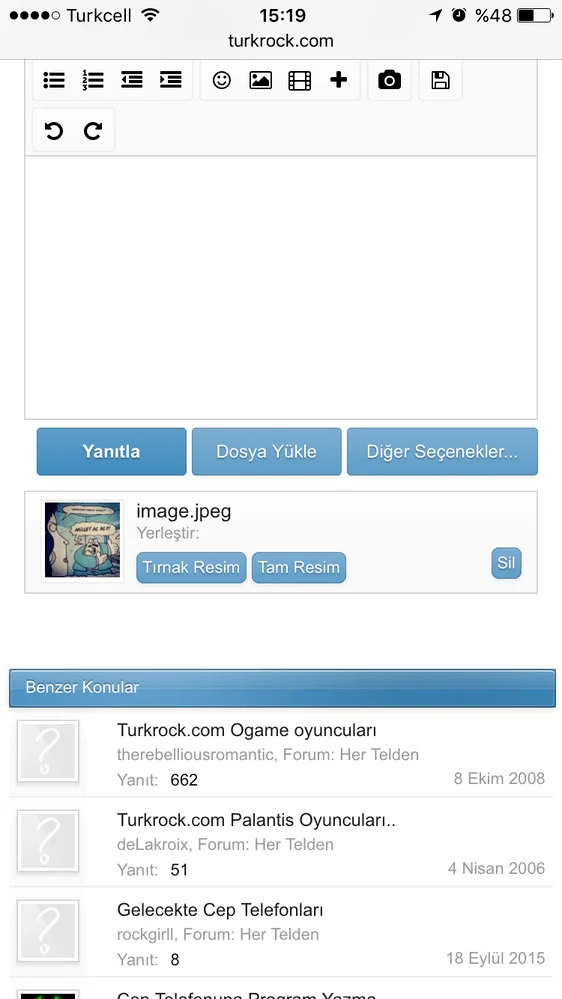The height and width of the screenshot is (999, 562).
Task: Tap the indent toolbar icon
Action: coord(171,80)
